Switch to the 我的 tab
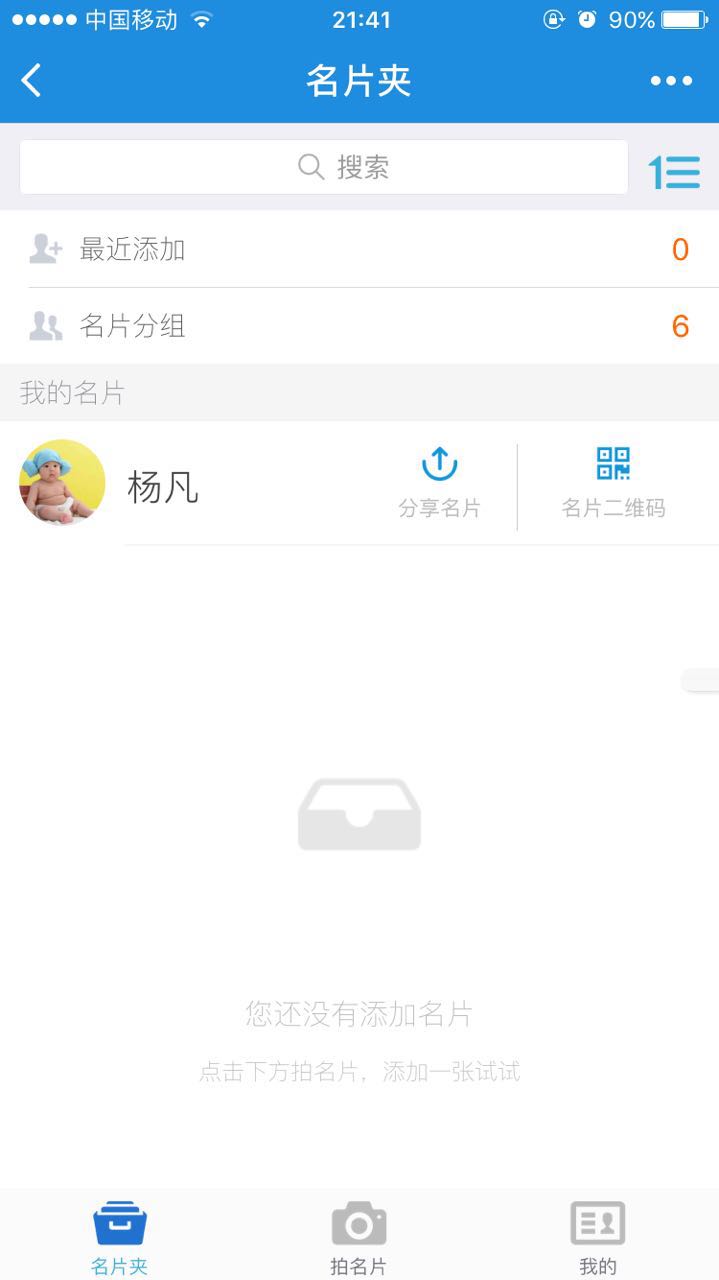The height and width of the screenshot is (1280, 719). [x=598, y=1237]
